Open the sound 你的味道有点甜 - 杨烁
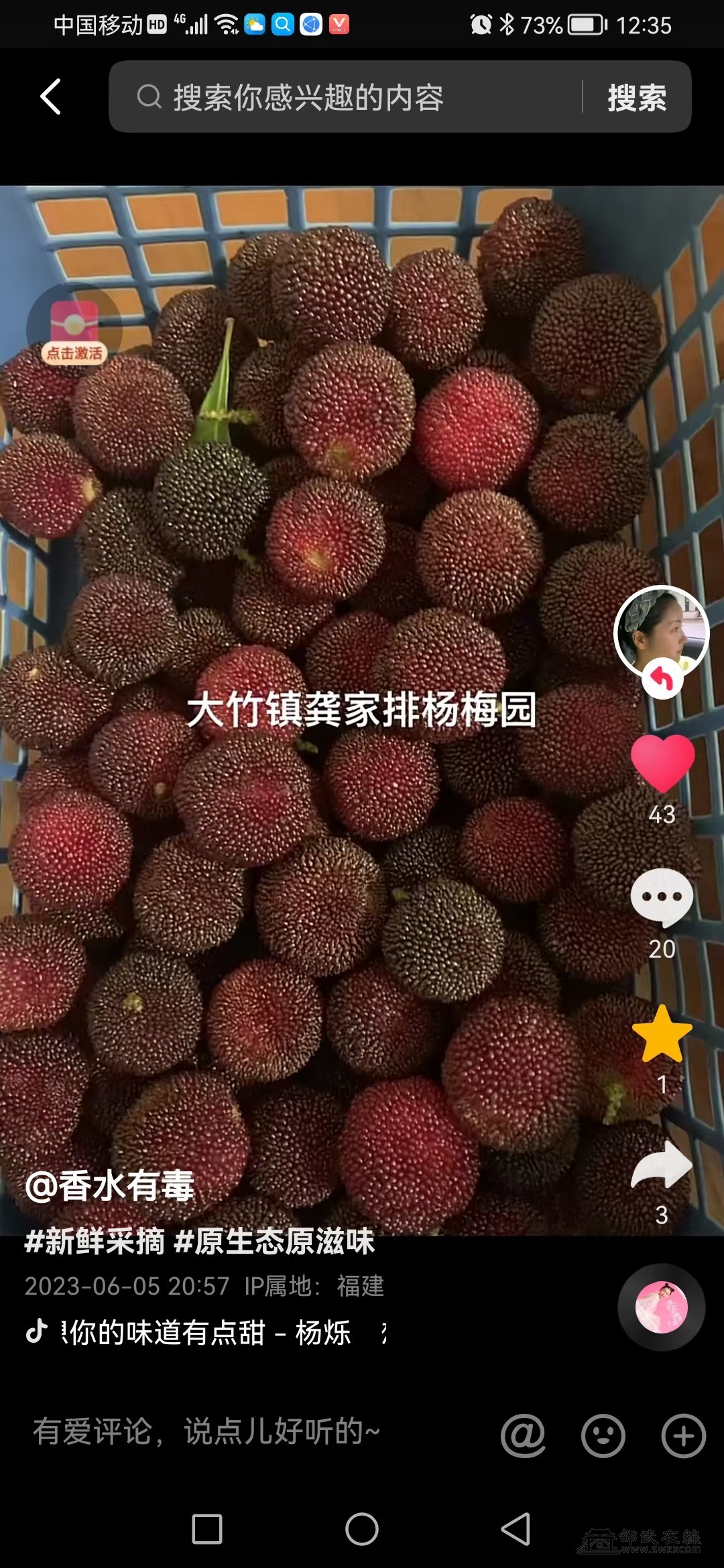 (208, 1333)
